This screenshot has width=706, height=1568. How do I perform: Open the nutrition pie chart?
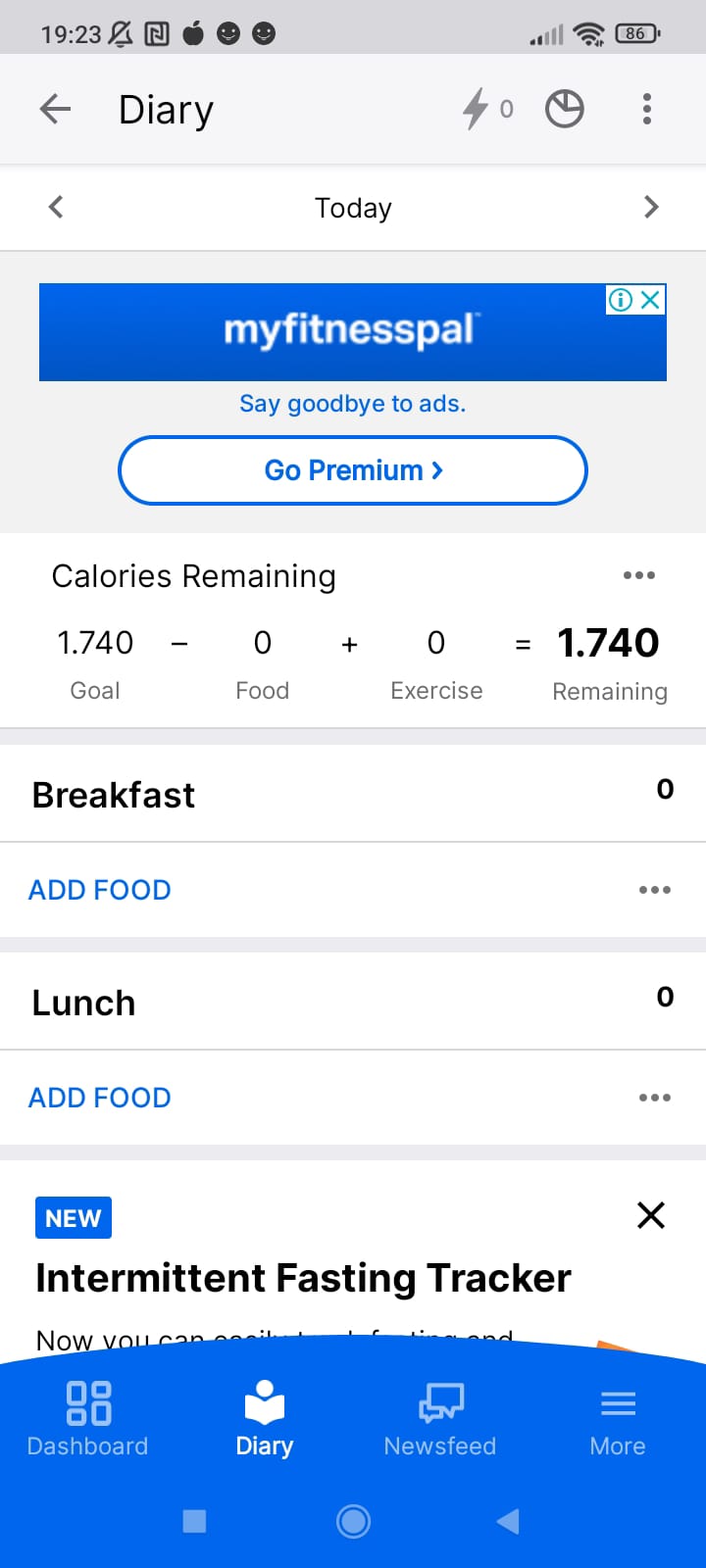[565, 109]
